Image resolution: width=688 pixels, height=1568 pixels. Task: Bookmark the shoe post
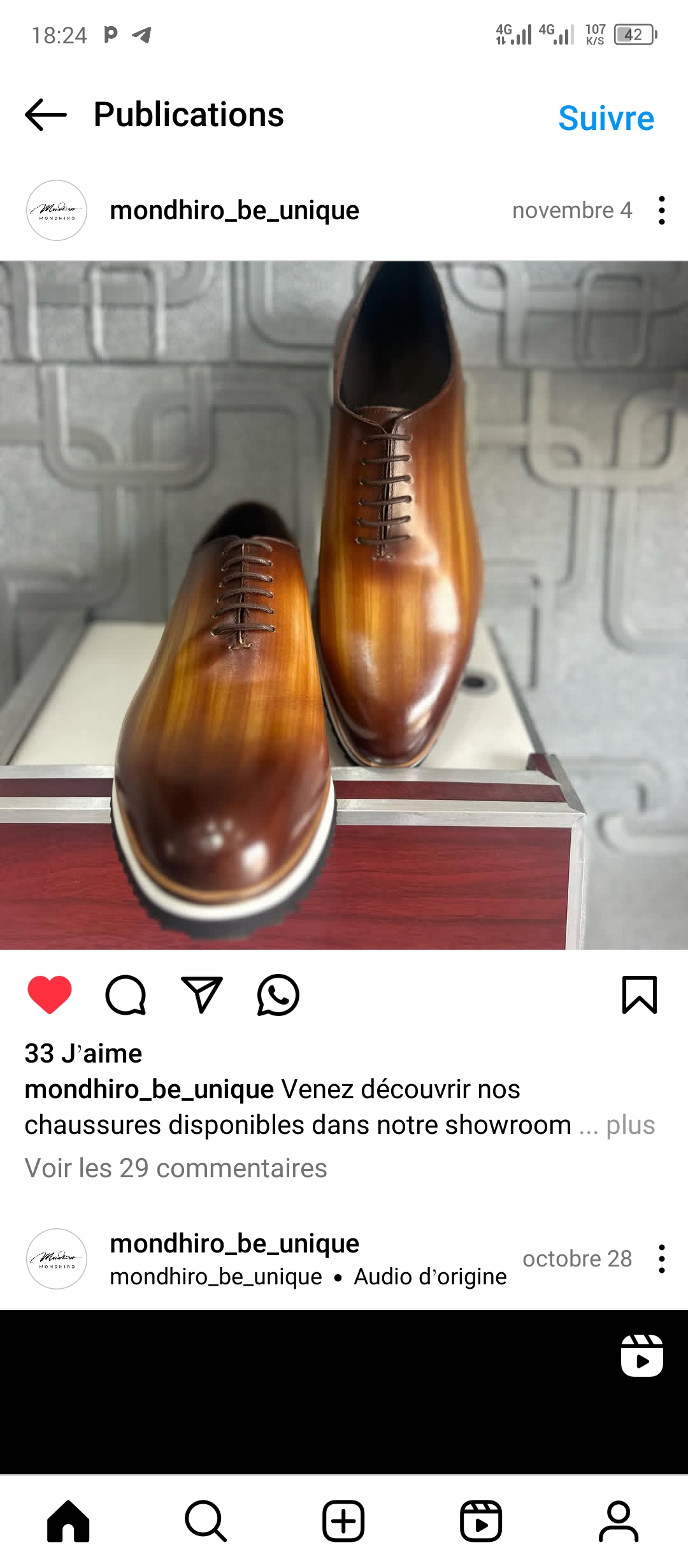(x=639, y=995)
